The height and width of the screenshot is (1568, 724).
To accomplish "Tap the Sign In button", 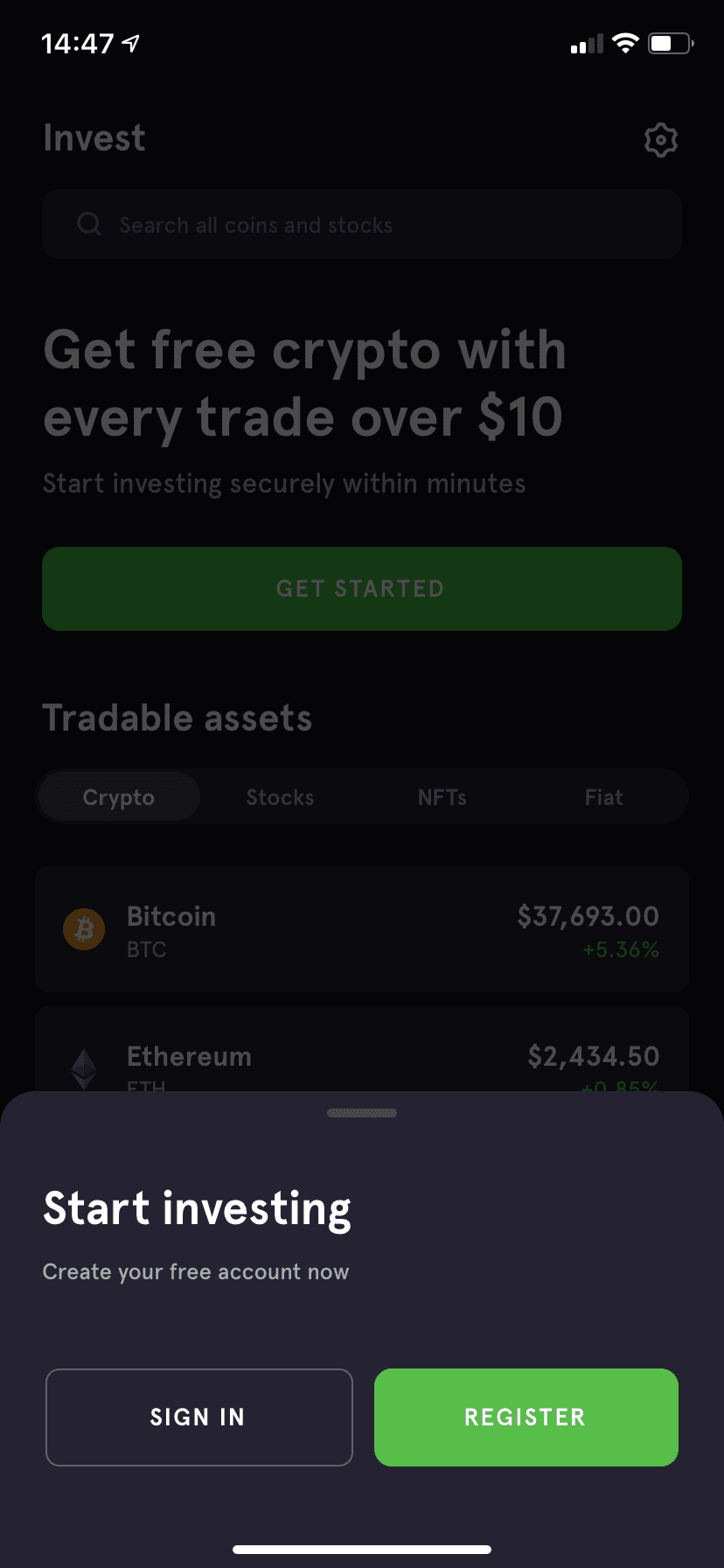I will pyautogui.click(x=198, y=1417).
